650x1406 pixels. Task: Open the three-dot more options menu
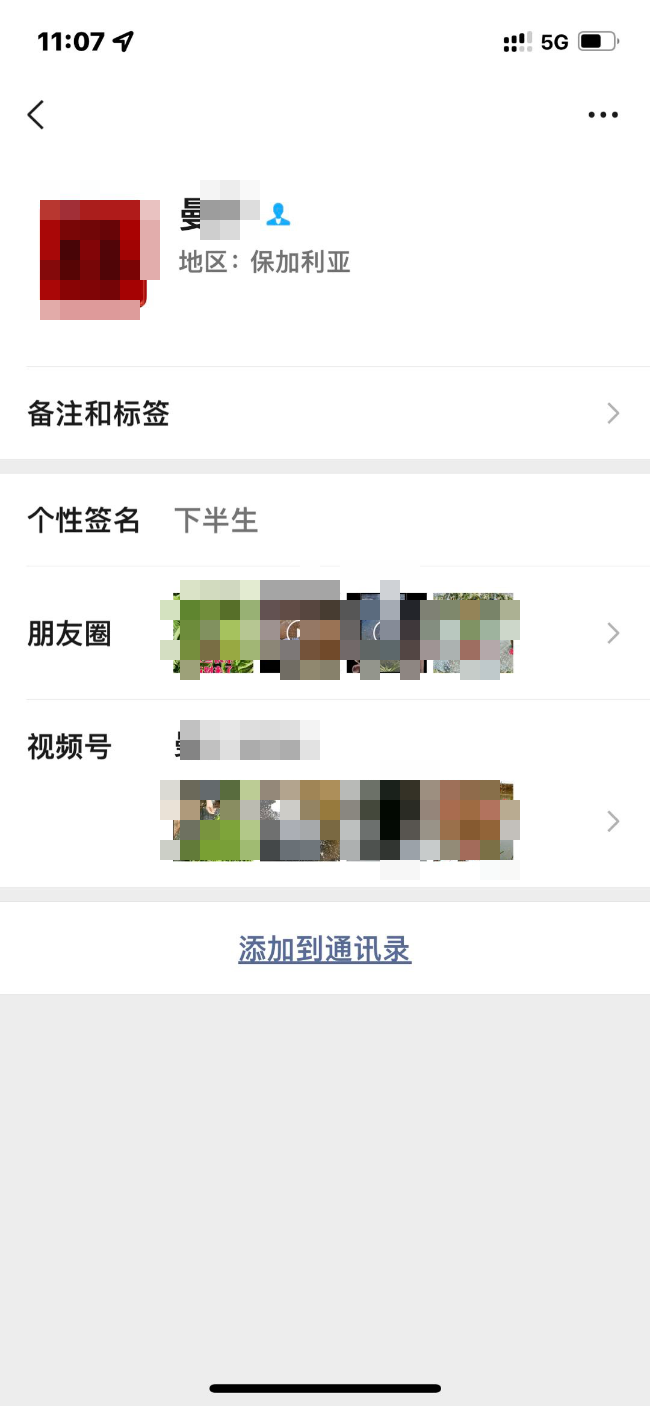(x=603, y=115)
